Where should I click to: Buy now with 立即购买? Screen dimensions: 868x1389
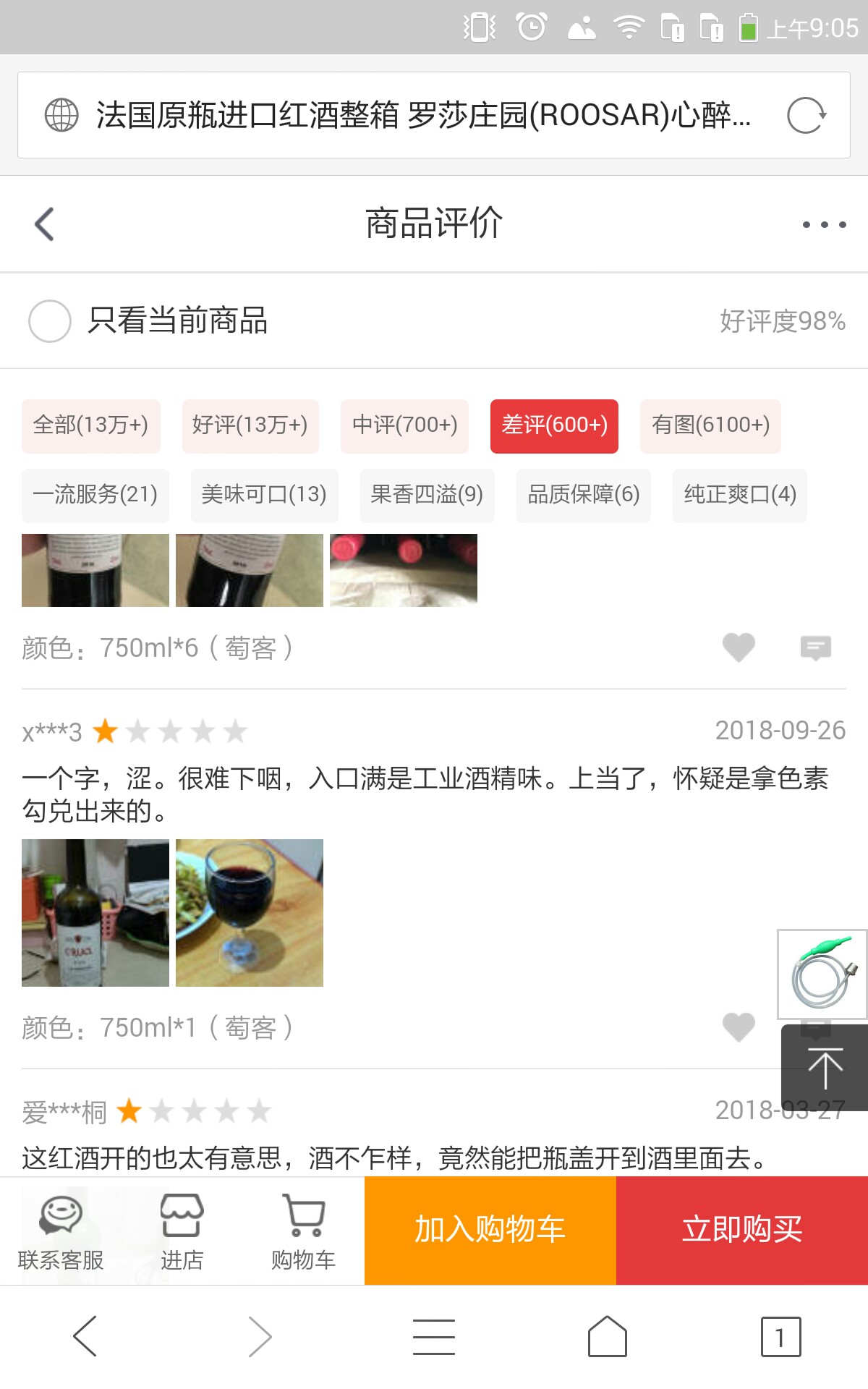click(x=741, y=1230)
